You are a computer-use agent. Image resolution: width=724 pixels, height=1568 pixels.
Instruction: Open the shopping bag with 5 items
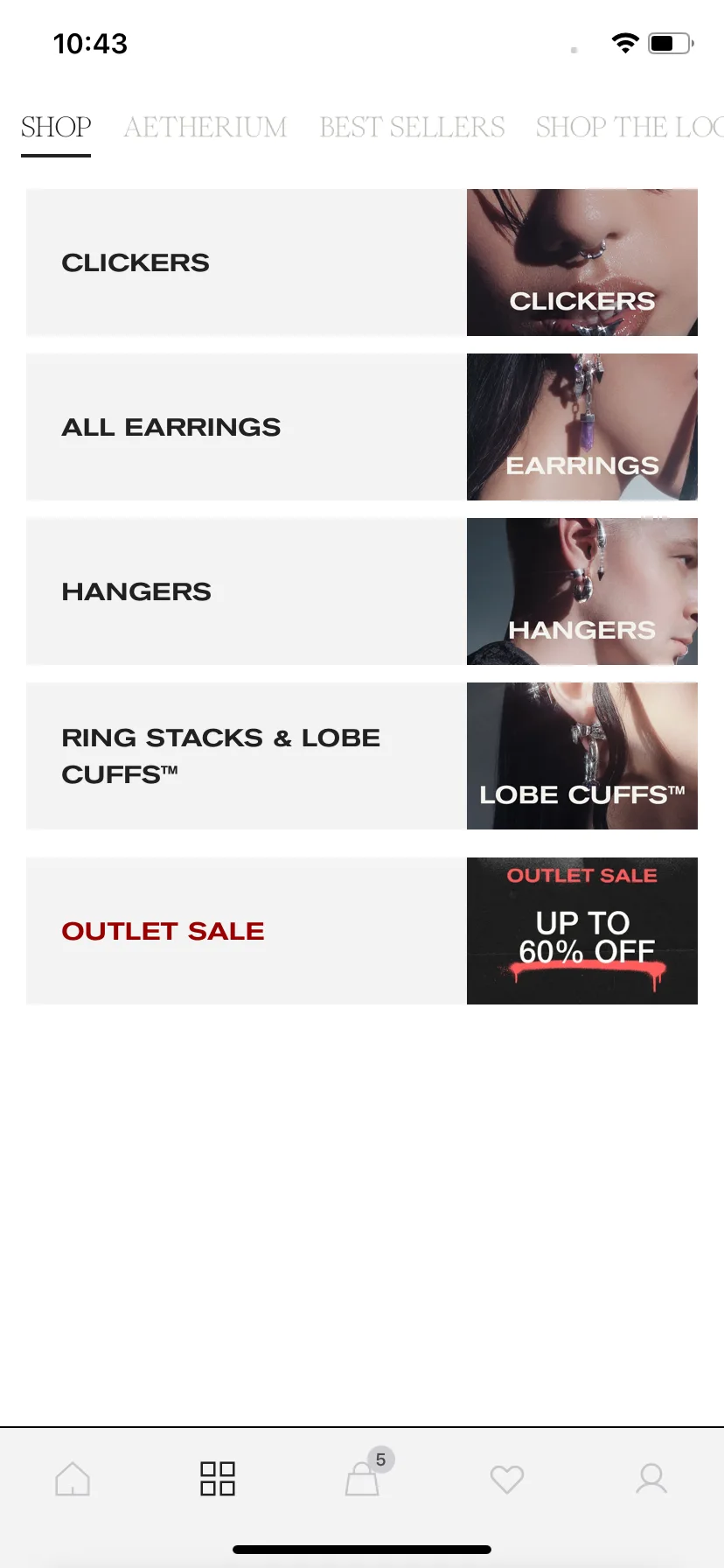coord(363,1479)
